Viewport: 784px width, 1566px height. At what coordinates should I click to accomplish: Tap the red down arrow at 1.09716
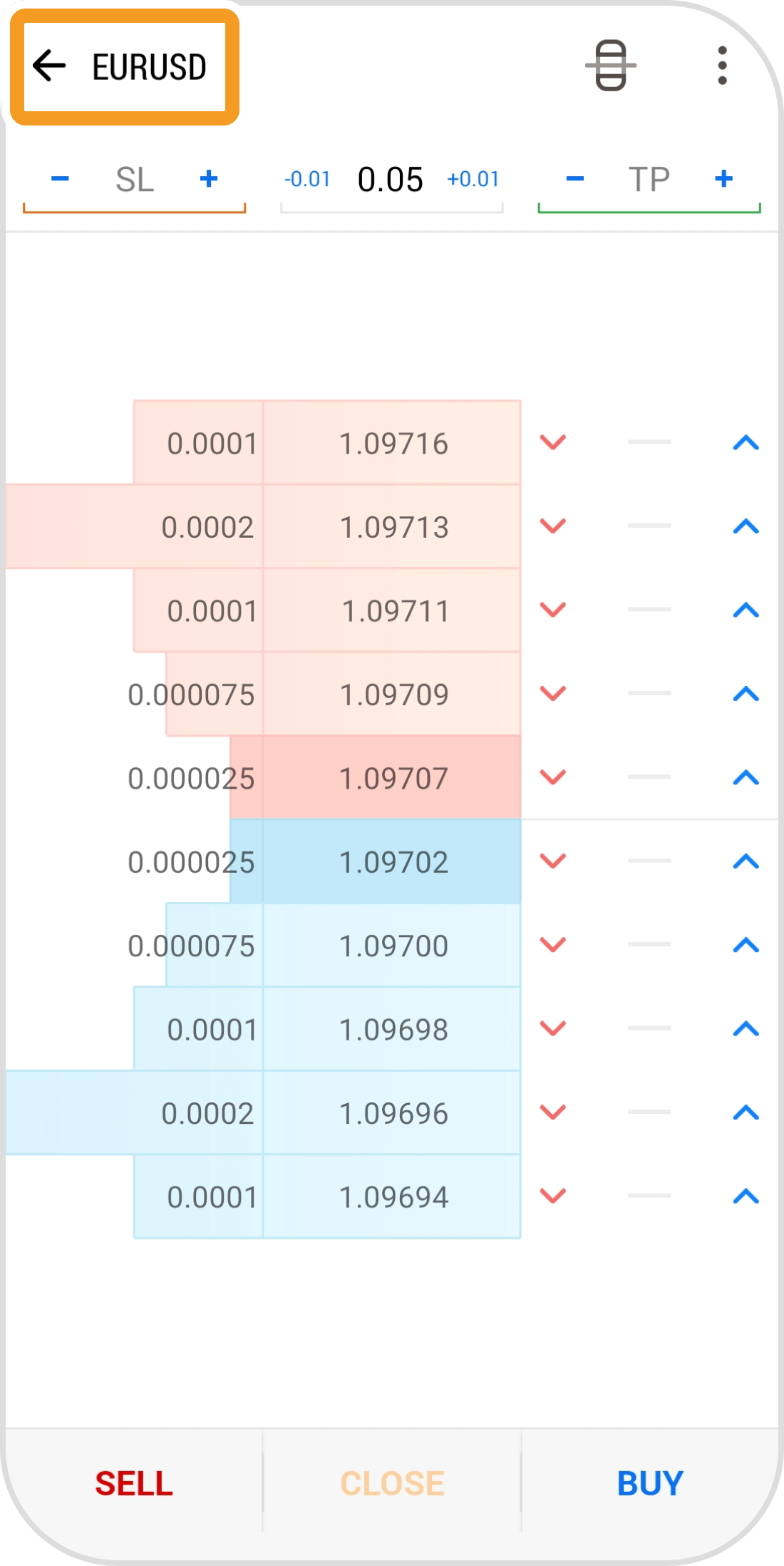coord(553,443)
